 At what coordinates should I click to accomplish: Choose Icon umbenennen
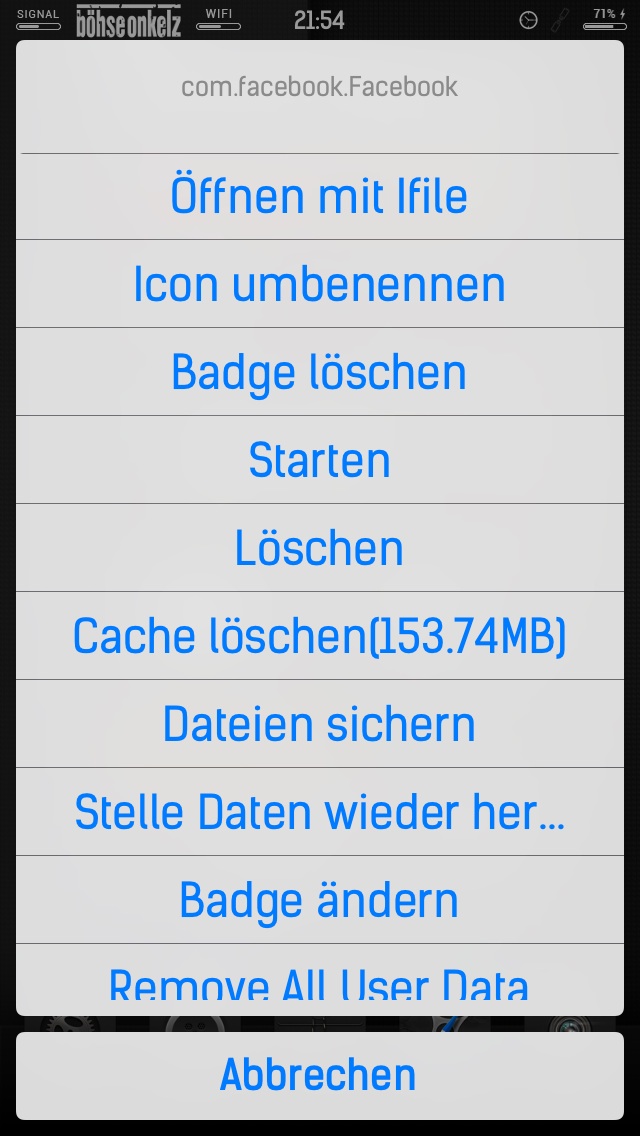tap(319, 284)
